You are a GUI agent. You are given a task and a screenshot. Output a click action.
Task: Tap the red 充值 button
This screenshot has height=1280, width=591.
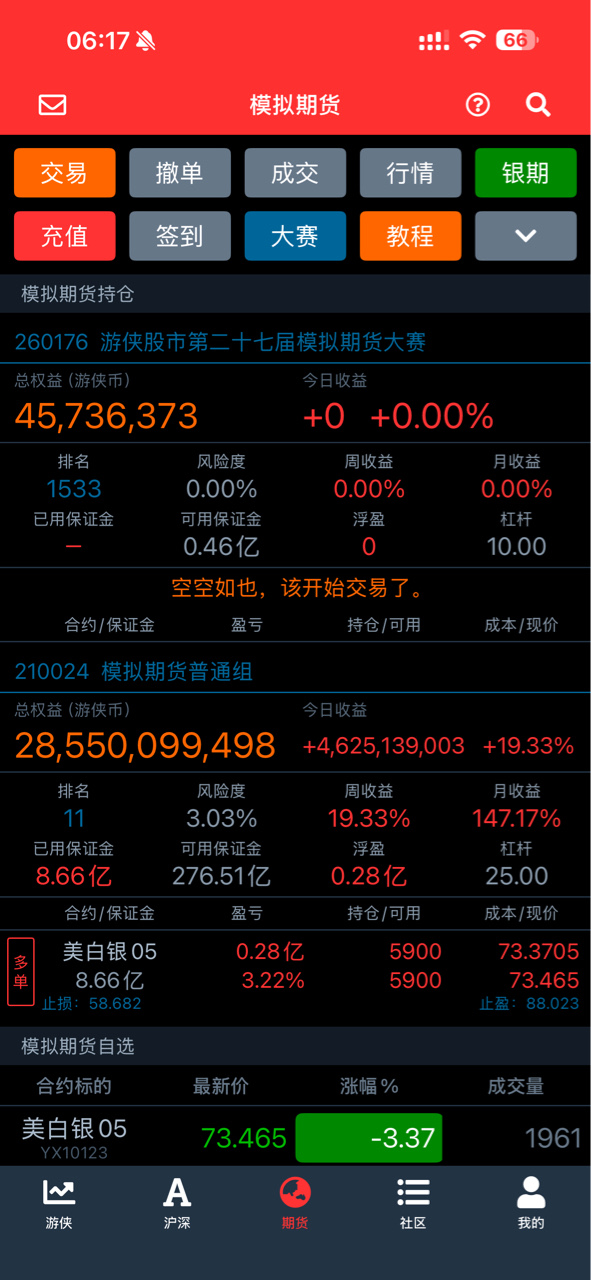(x=65, y=236)
